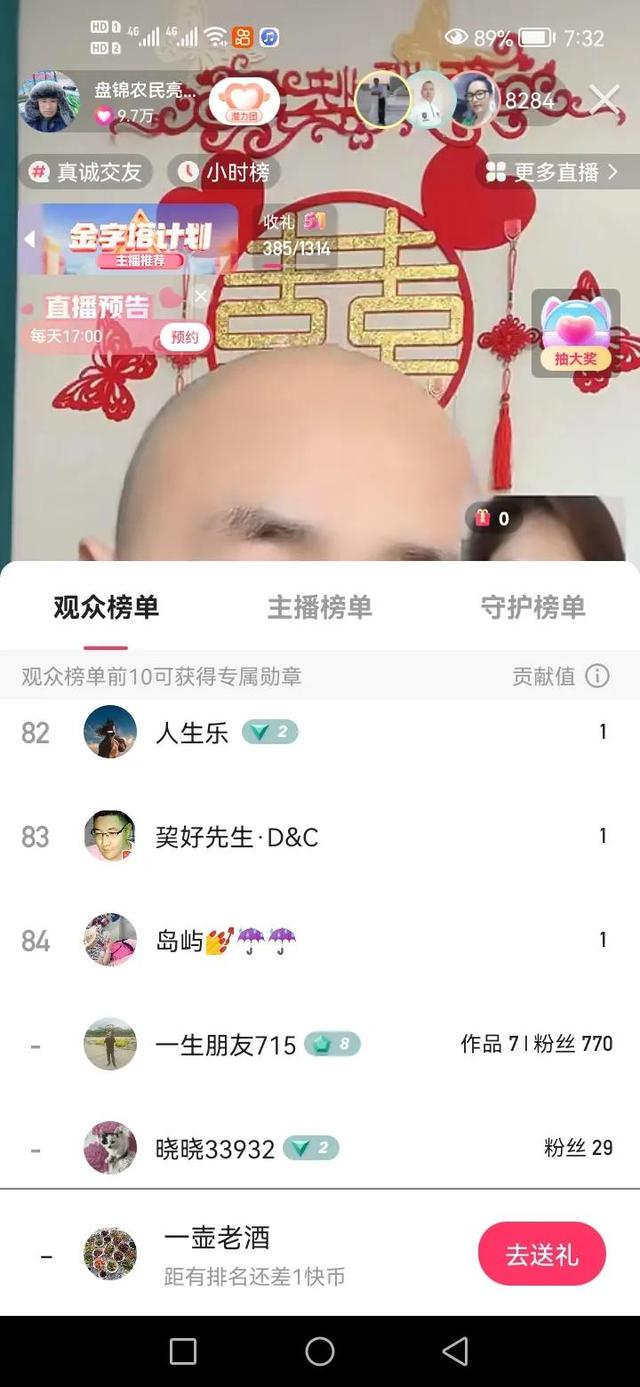Open the 真诚交友 topic chip
The image size is (640, 1387).
click(86, 172)
